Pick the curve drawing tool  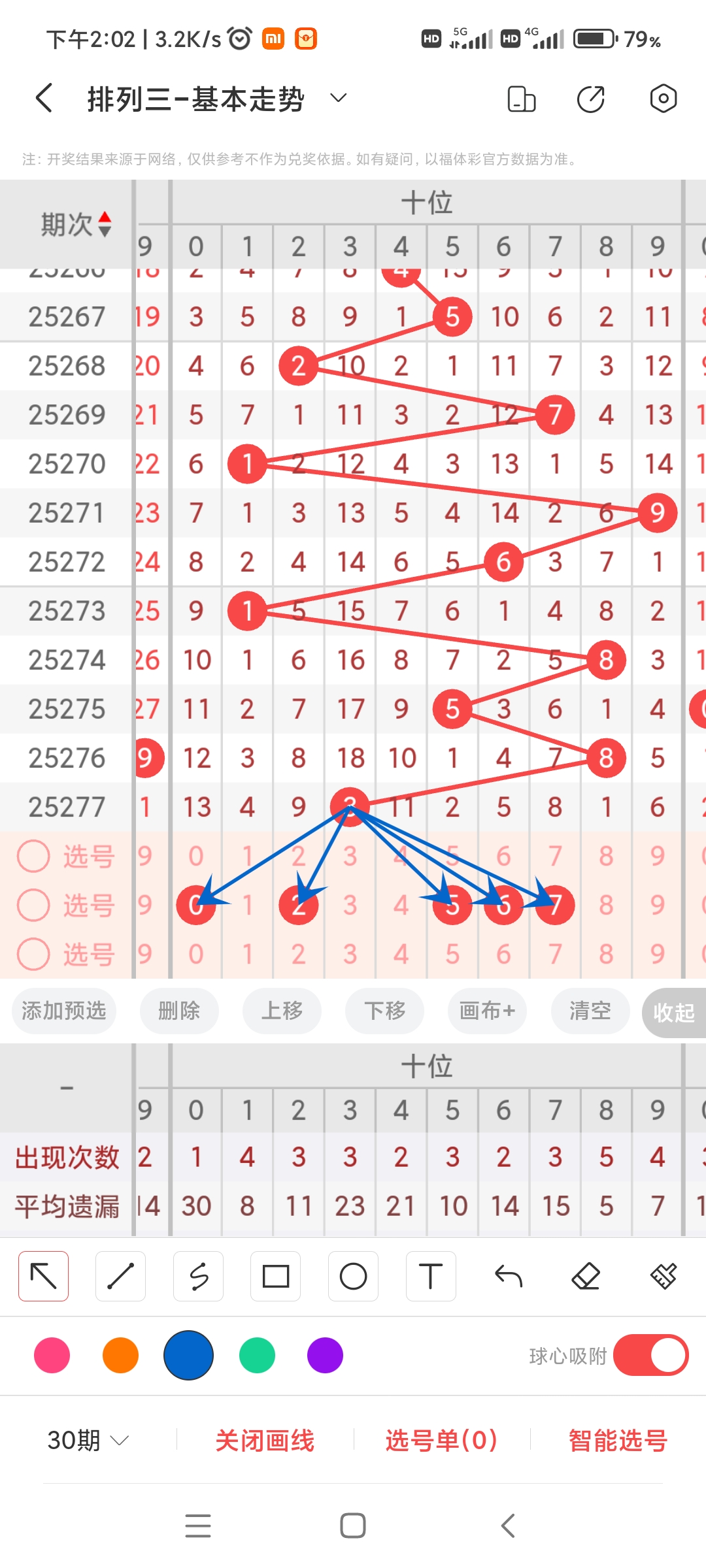[198, 1275]
